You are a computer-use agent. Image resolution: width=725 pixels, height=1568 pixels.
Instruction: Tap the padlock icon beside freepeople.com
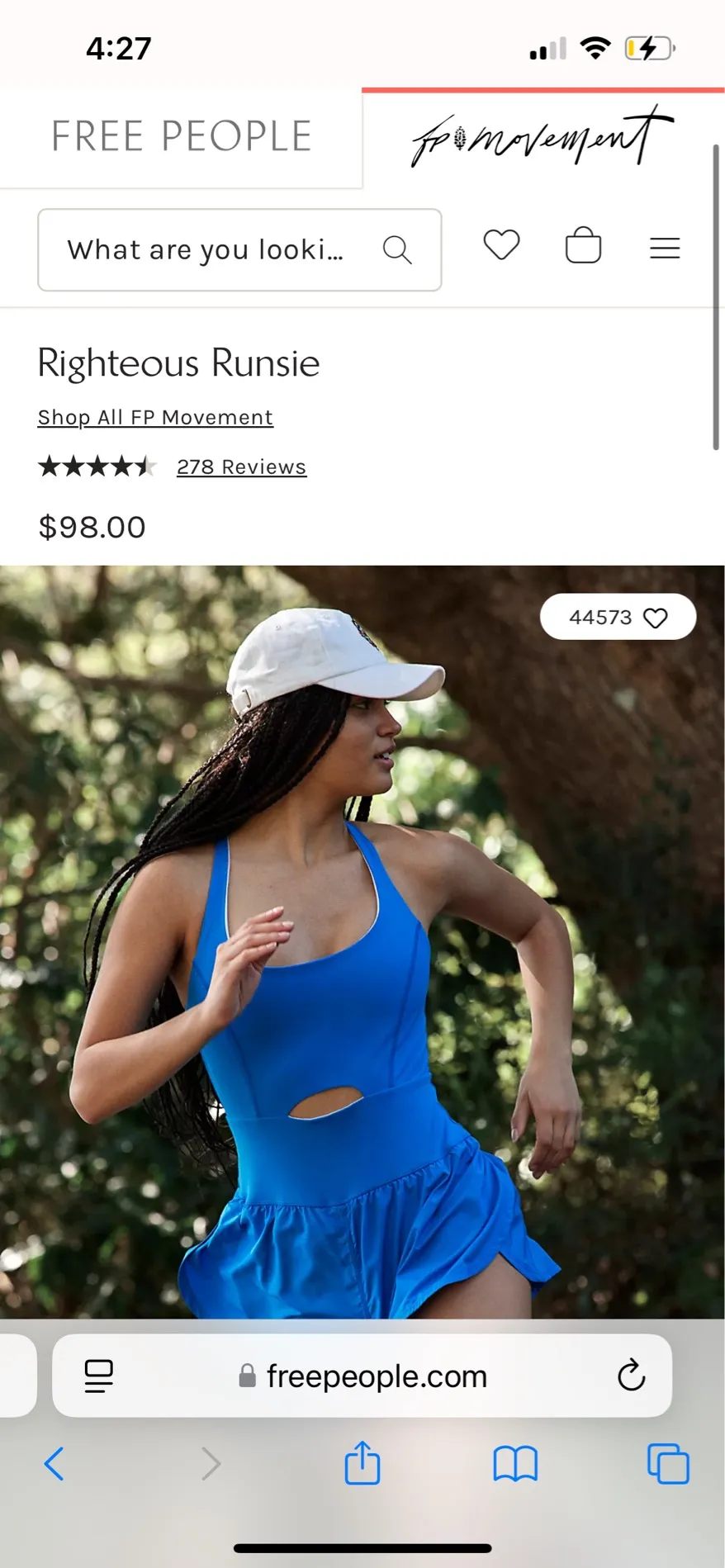point(246,1376)
